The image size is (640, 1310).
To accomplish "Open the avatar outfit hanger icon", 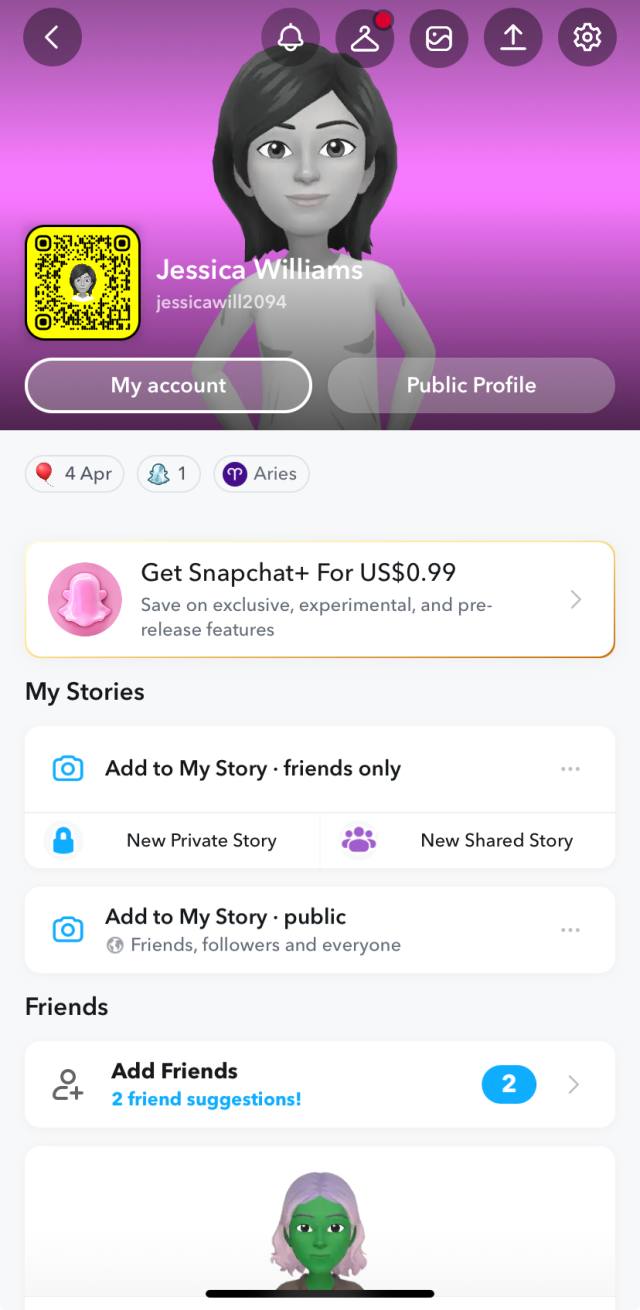I will [364, 37].
